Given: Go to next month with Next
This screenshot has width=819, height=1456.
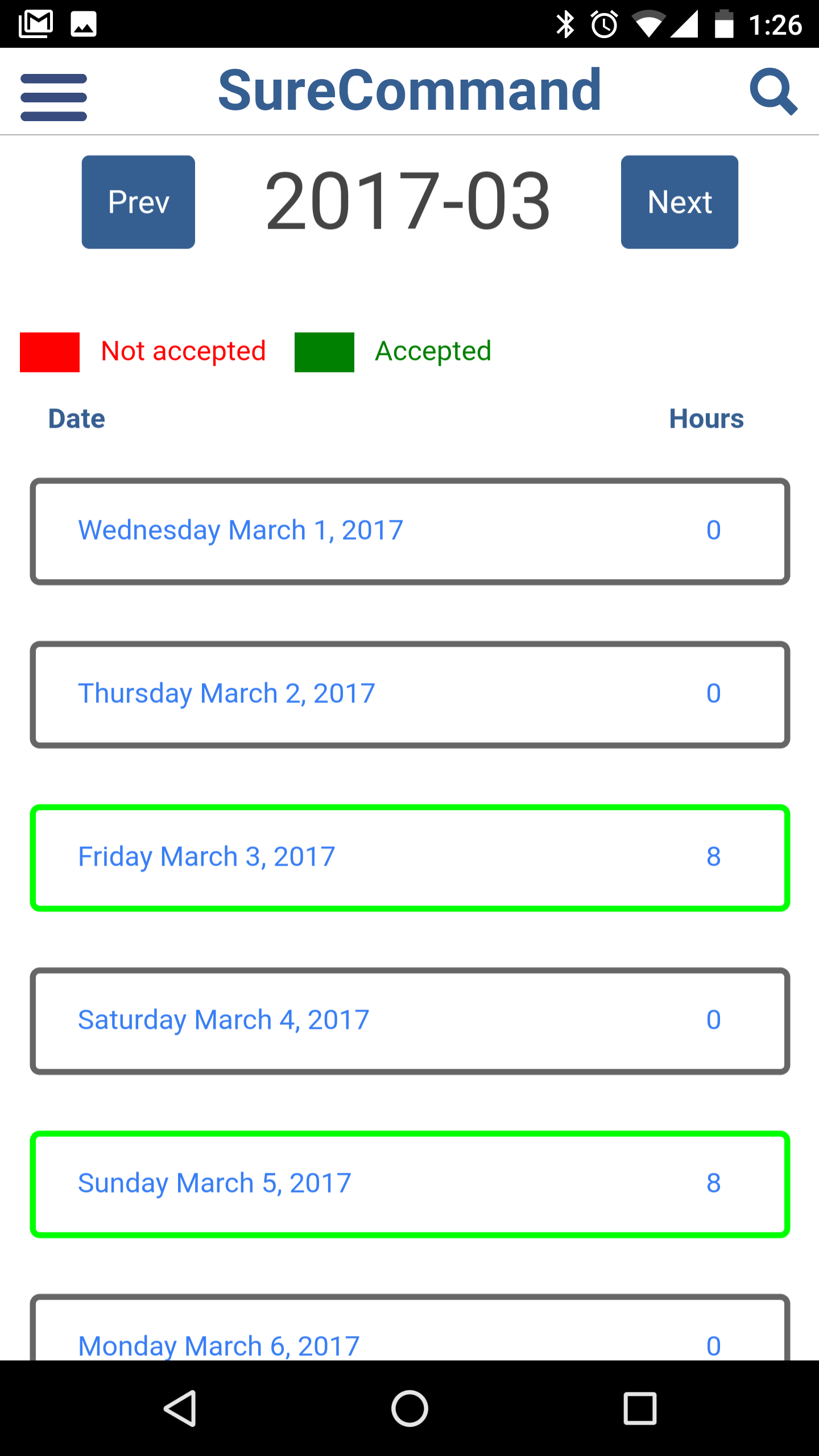Looking at the screenshot, I should click(680, 202).
